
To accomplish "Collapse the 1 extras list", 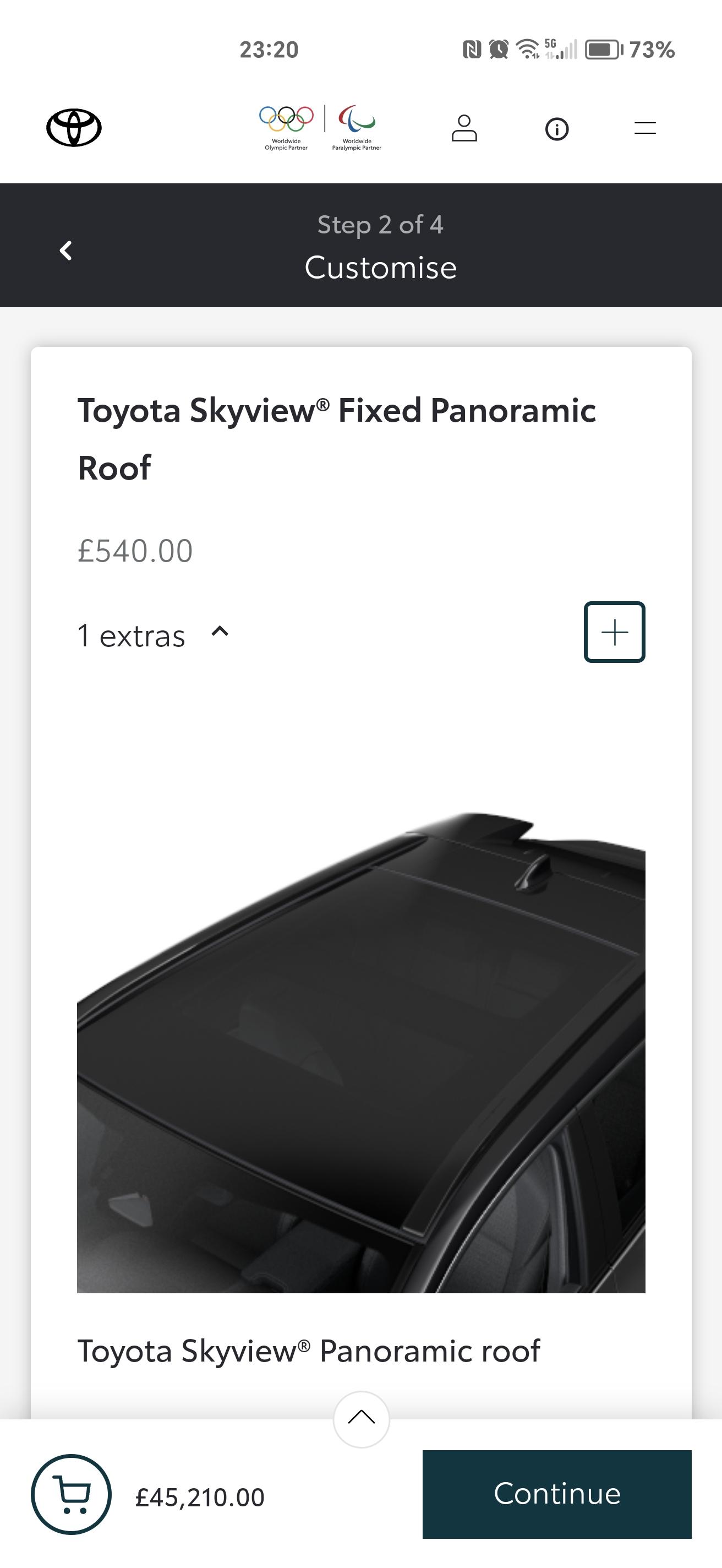I will pos(220,633).
